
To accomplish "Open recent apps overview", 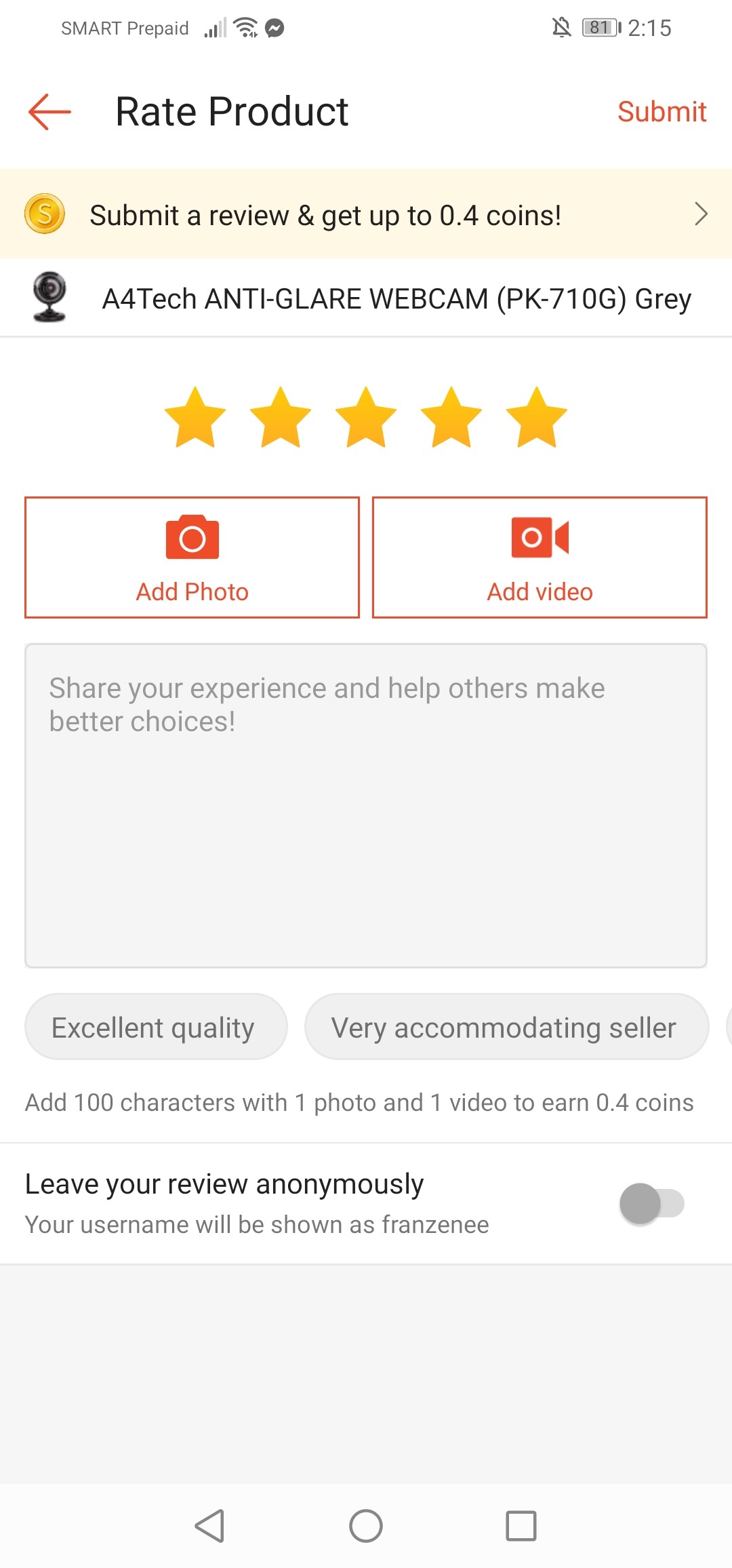I will click(521, 1526).
